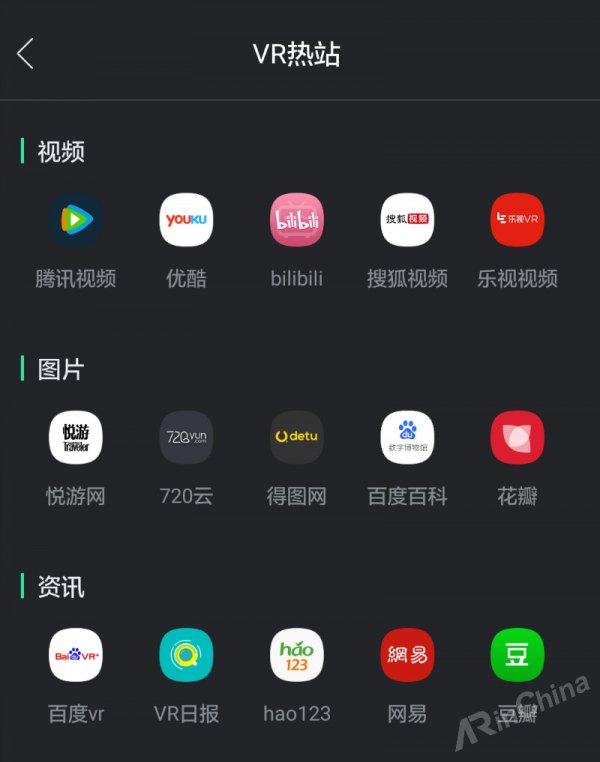Open 豆瓣 site

(x=517, y=655)
